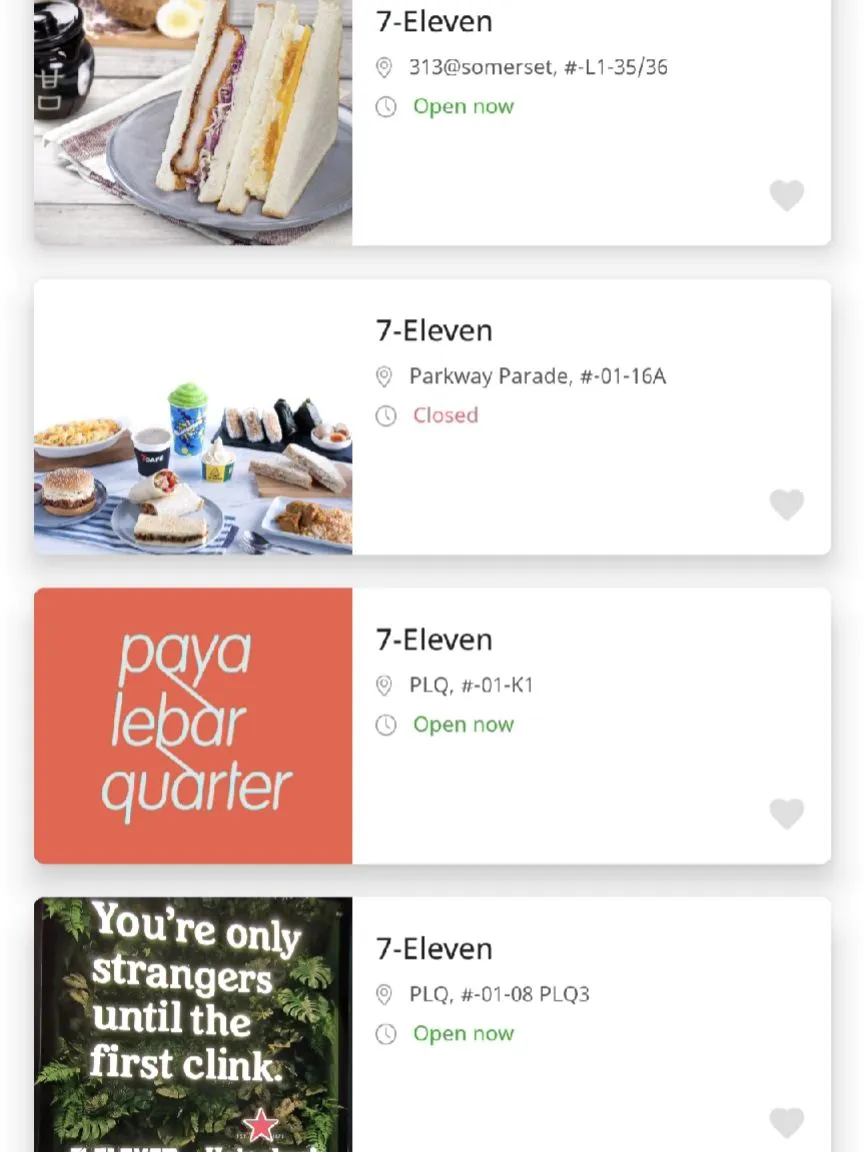Viewport: 864px width, 1152px height.
Task: Open the 7-Eleven at PLQ #-01-K1
Action: point(434,640)
